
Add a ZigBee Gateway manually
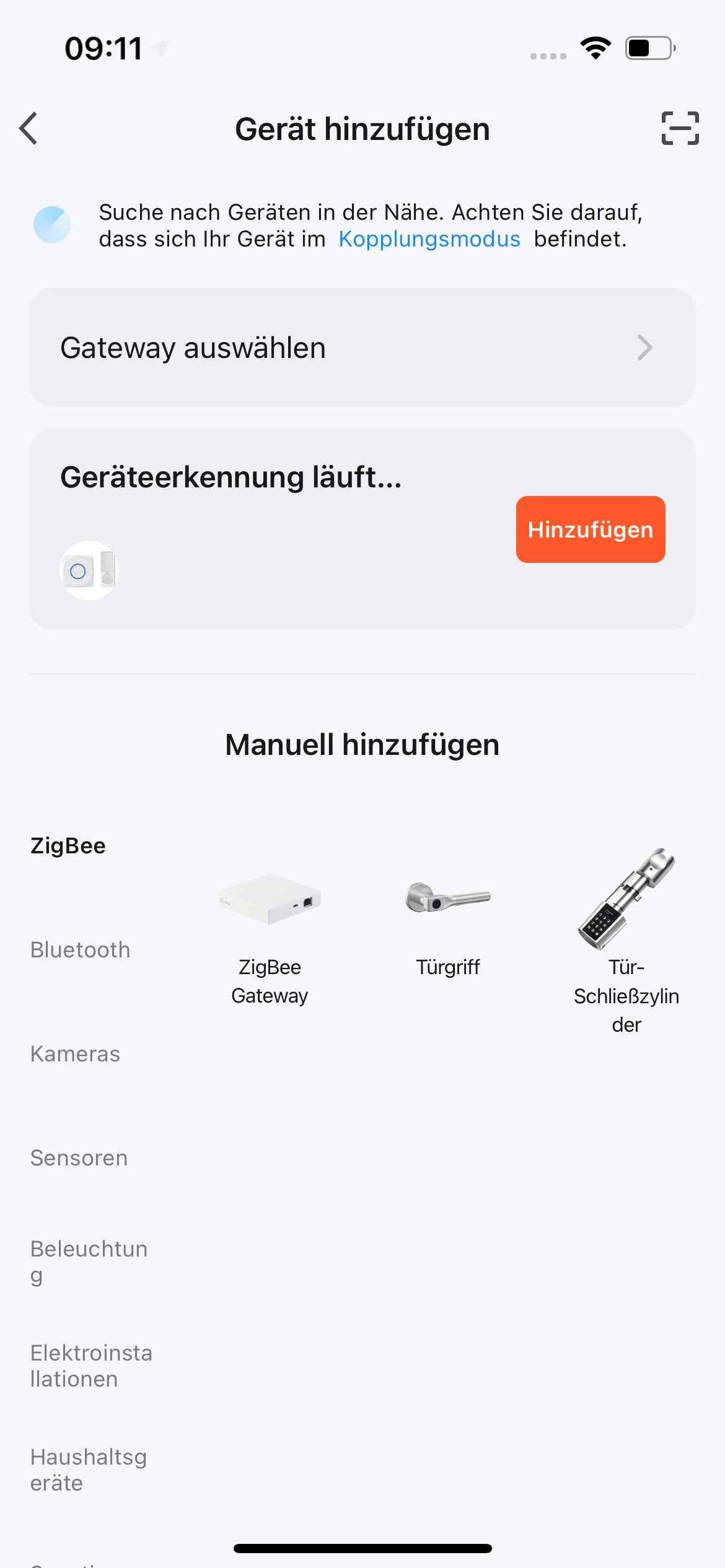pos(270,929)
